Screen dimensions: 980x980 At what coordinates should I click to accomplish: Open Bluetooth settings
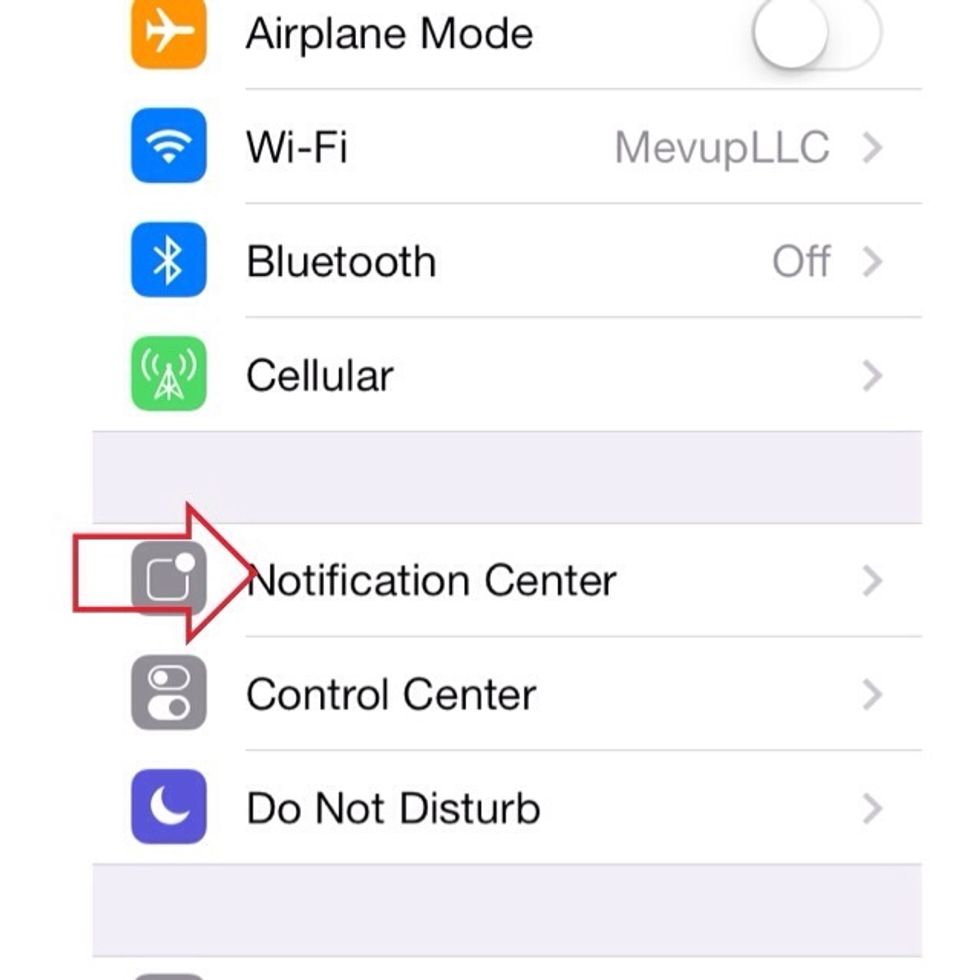(x=500, y=262)
